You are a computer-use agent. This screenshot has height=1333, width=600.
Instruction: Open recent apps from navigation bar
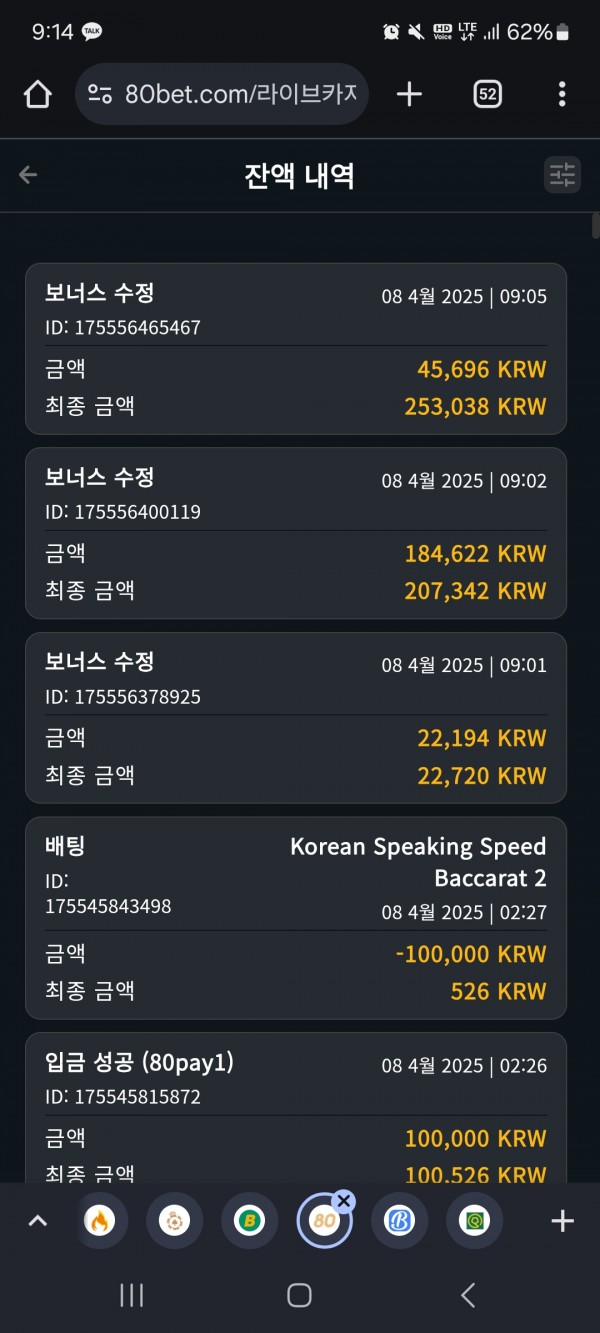pos(131,1295)
